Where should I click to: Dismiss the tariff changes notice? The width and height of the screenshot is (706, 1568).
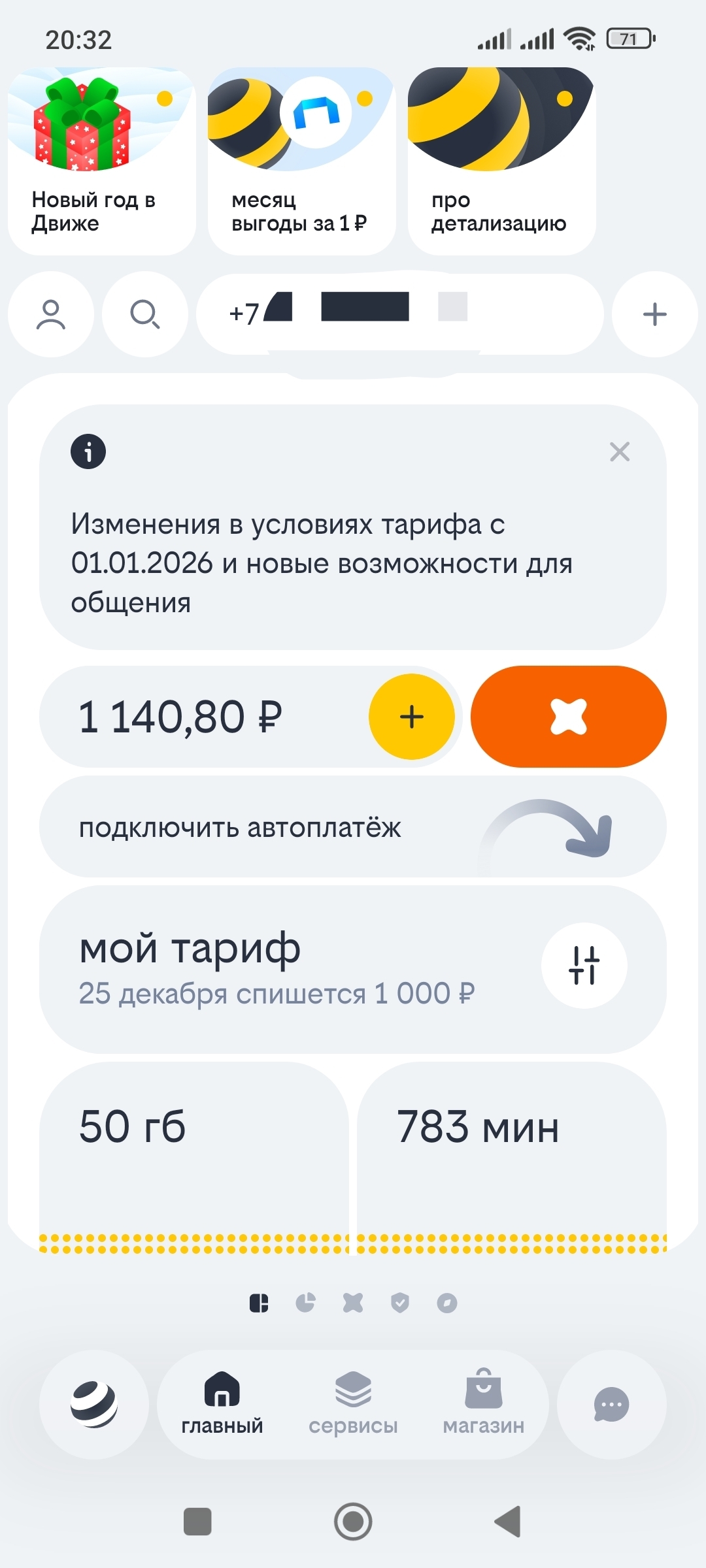tap(619, 451)
